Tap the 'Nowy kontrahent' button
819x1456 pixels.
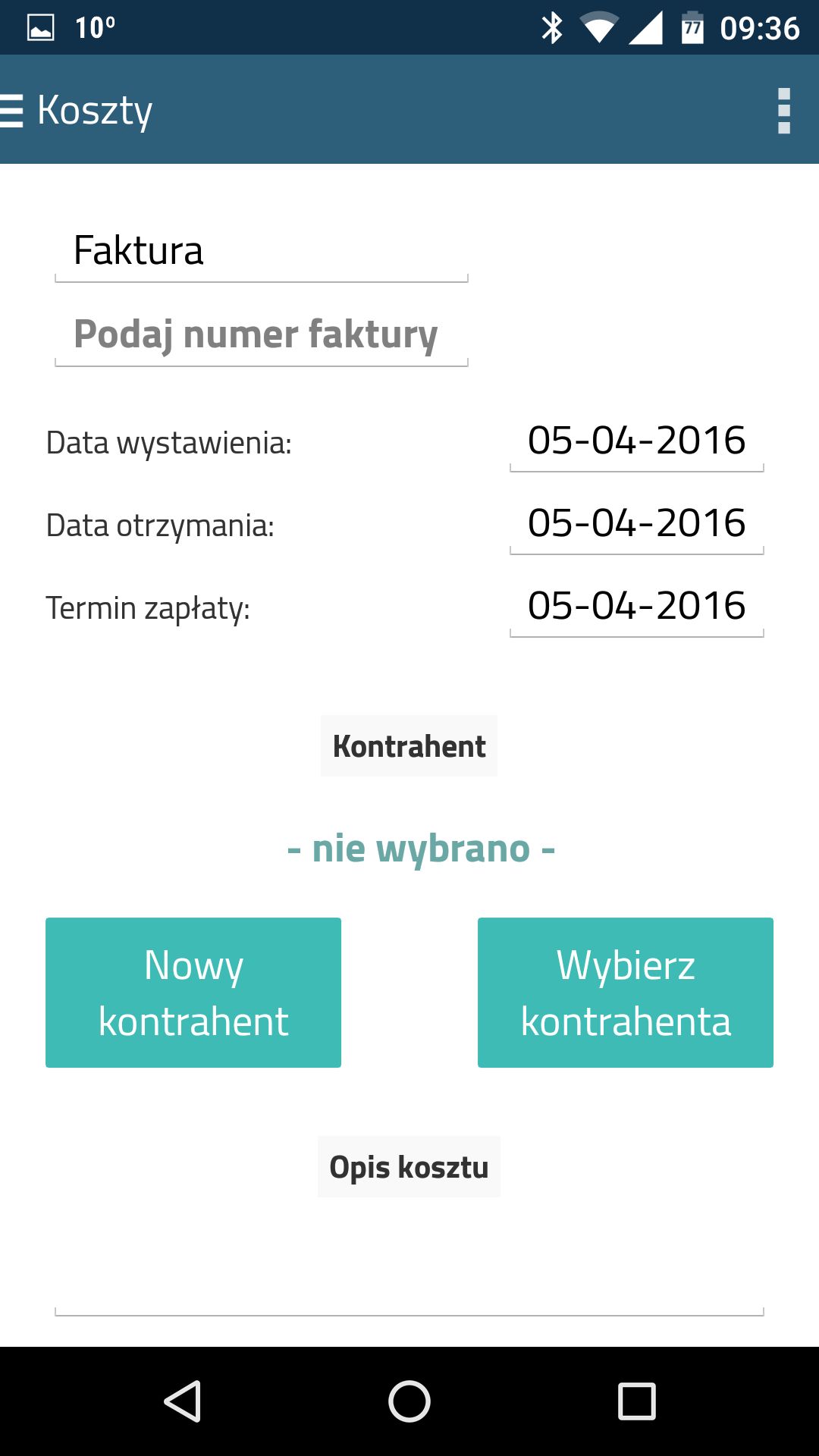(193, 993)
